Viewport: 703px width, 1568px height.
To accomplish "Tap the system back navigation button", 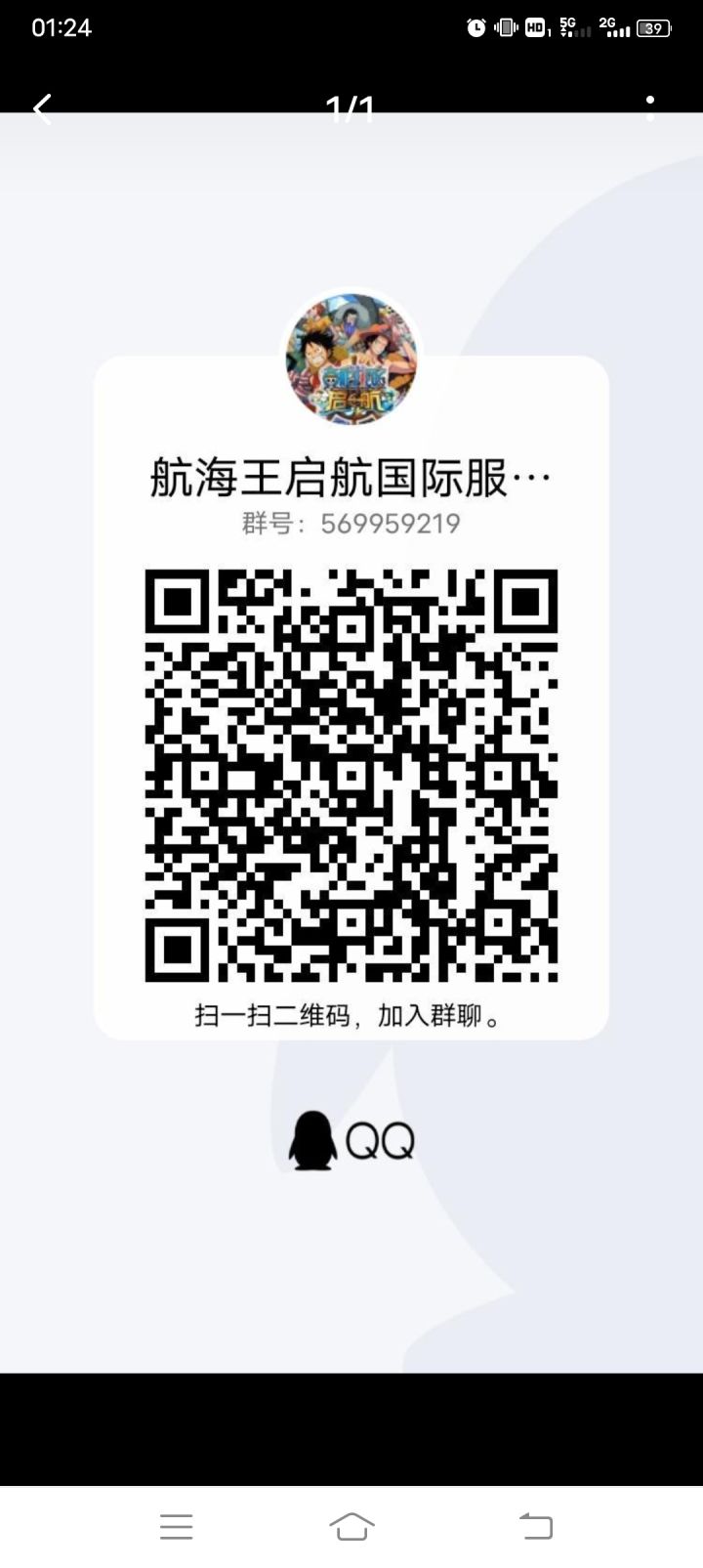I will tap(532, 1526).
